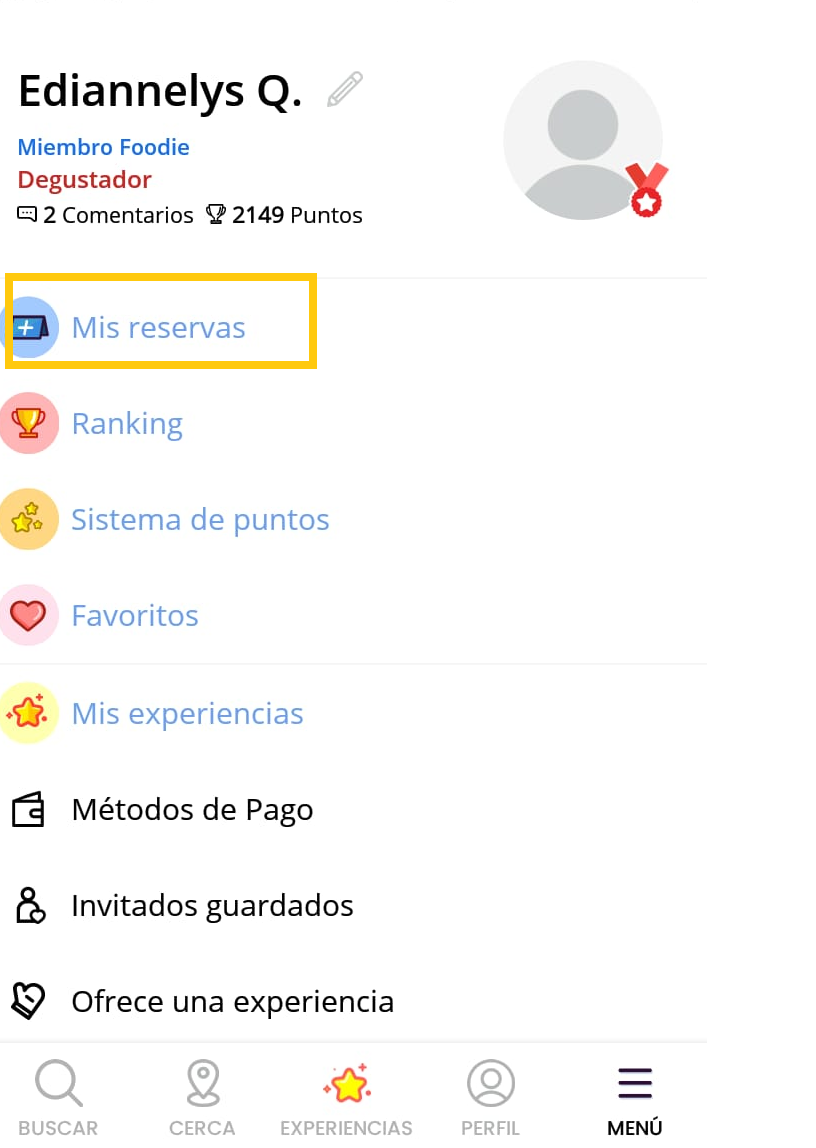Switch to the Perfil tab
816x1148 pixels.
tap(490, 1097)
